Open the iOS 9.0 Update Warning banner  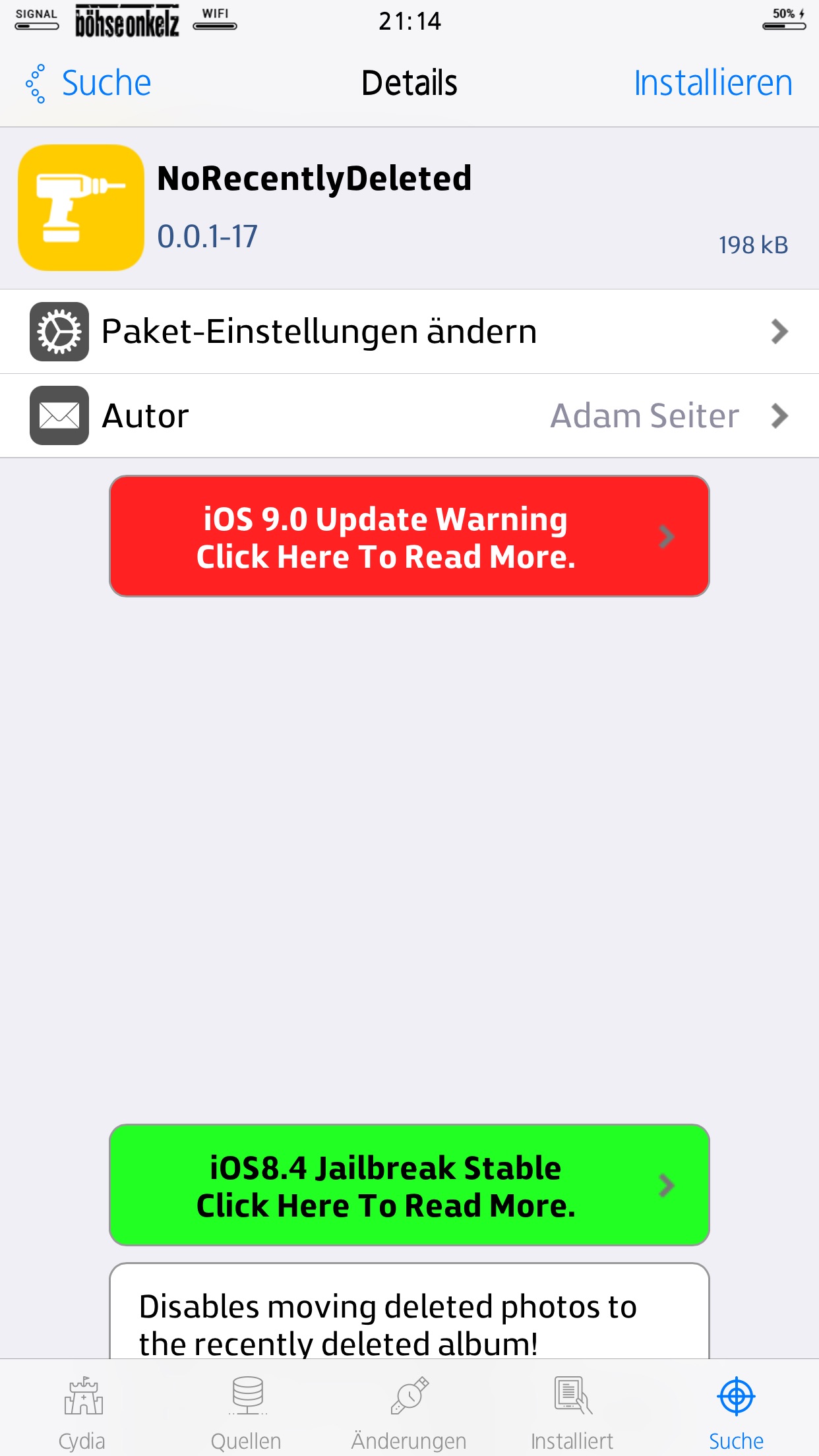tap(409, 536)
